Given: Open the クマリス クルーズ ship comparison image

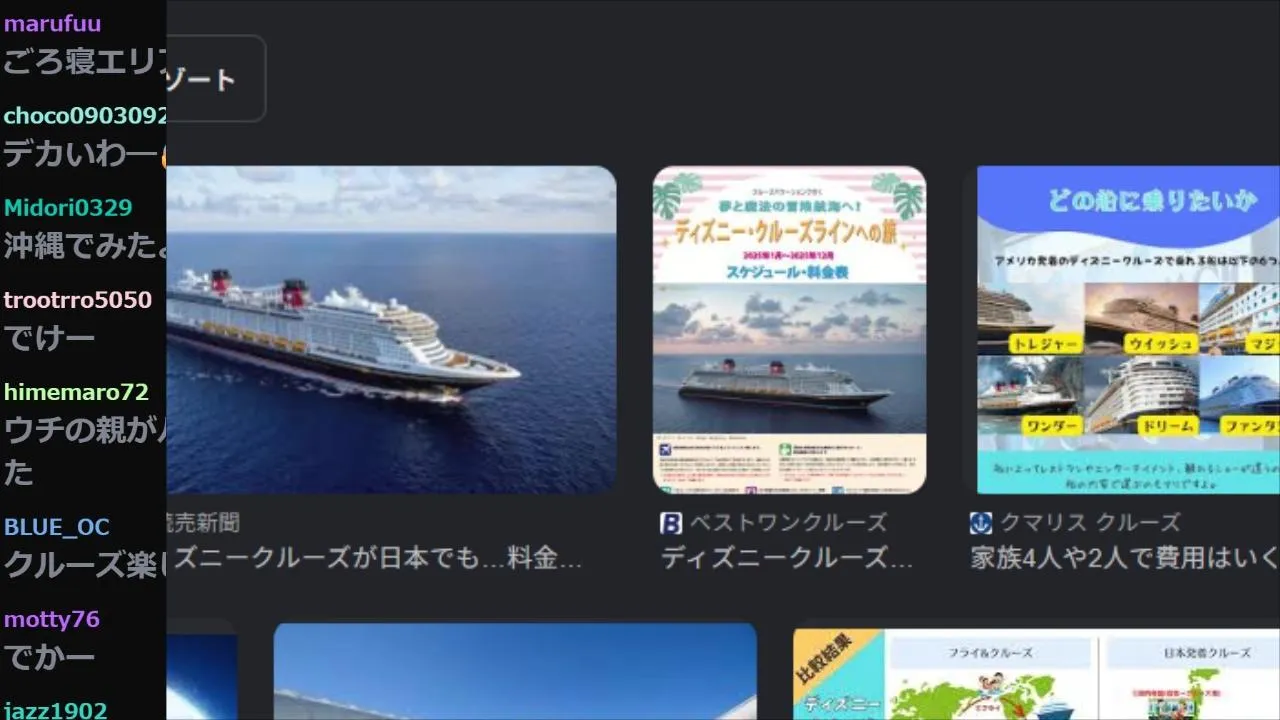Looking at the screenshot, I should tap(1128, 329).
